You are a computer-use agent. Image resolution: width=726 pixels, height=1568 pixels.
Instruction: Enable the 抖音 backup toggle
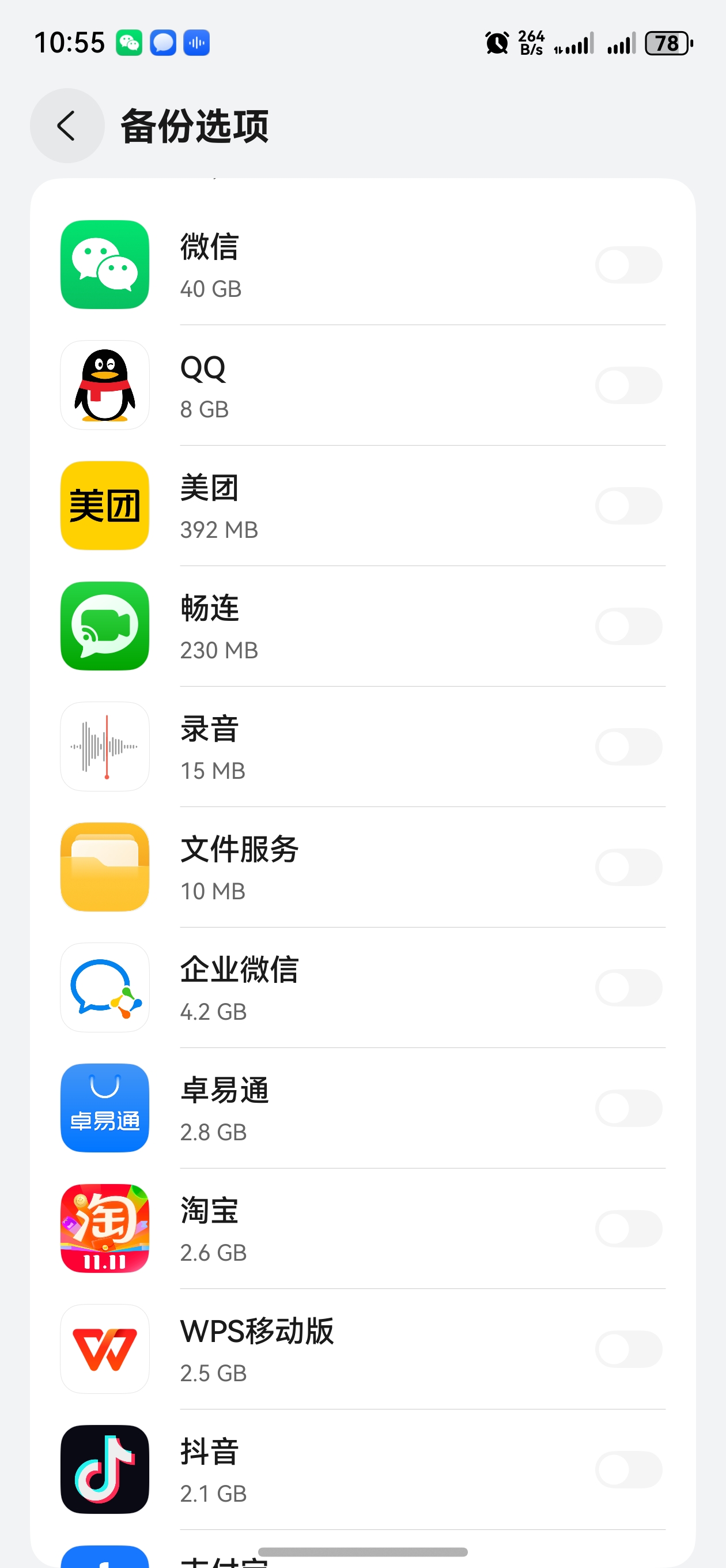(629, 1470)
